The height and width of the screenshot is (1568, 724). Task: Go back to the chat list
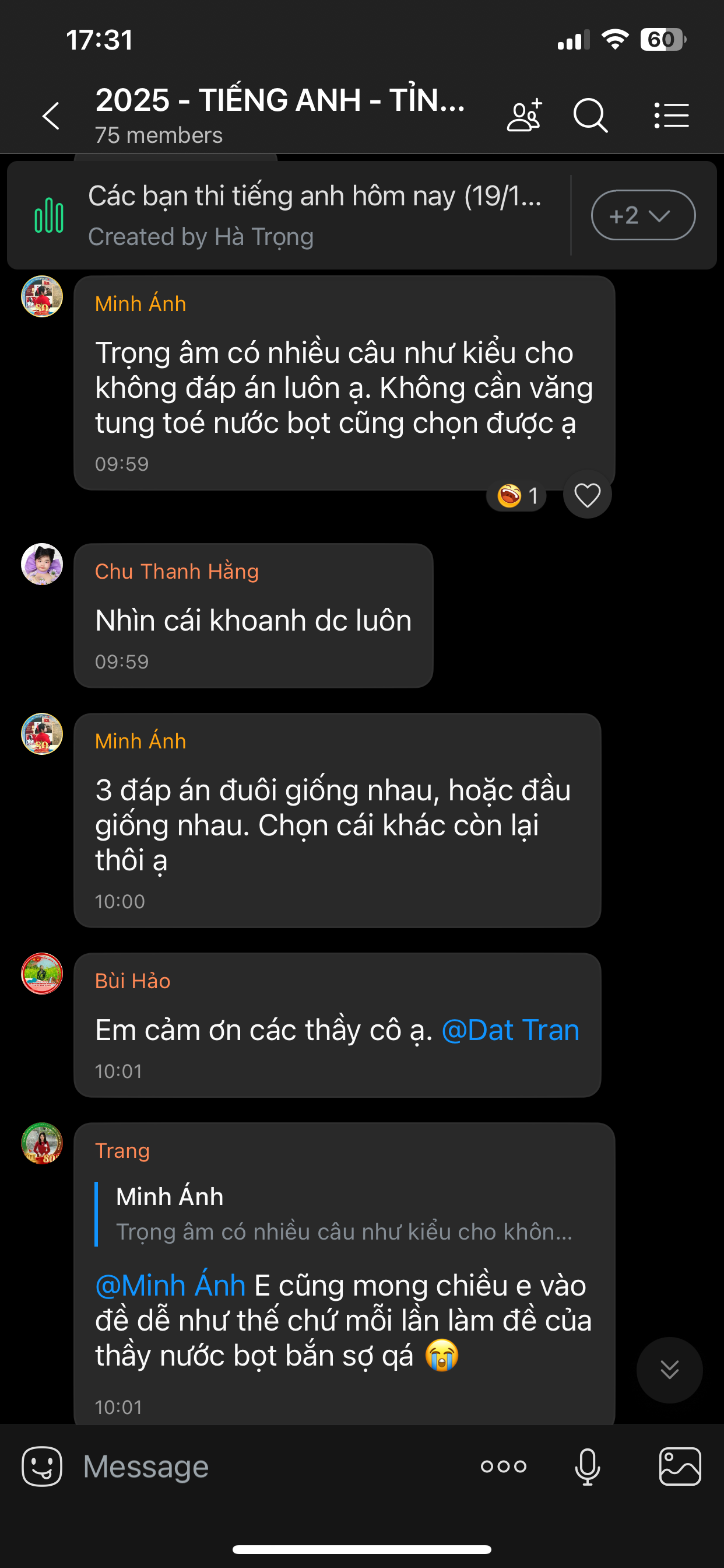point(51,116)
